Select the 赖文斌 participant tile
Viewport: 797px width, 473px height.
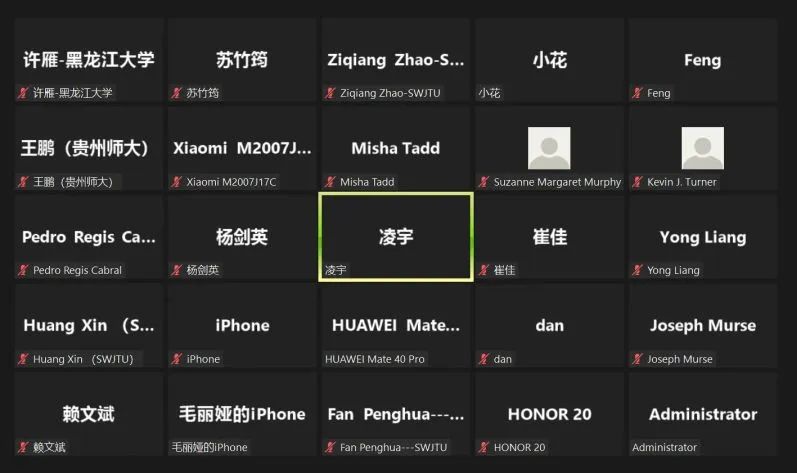click(x=88, y=414)
